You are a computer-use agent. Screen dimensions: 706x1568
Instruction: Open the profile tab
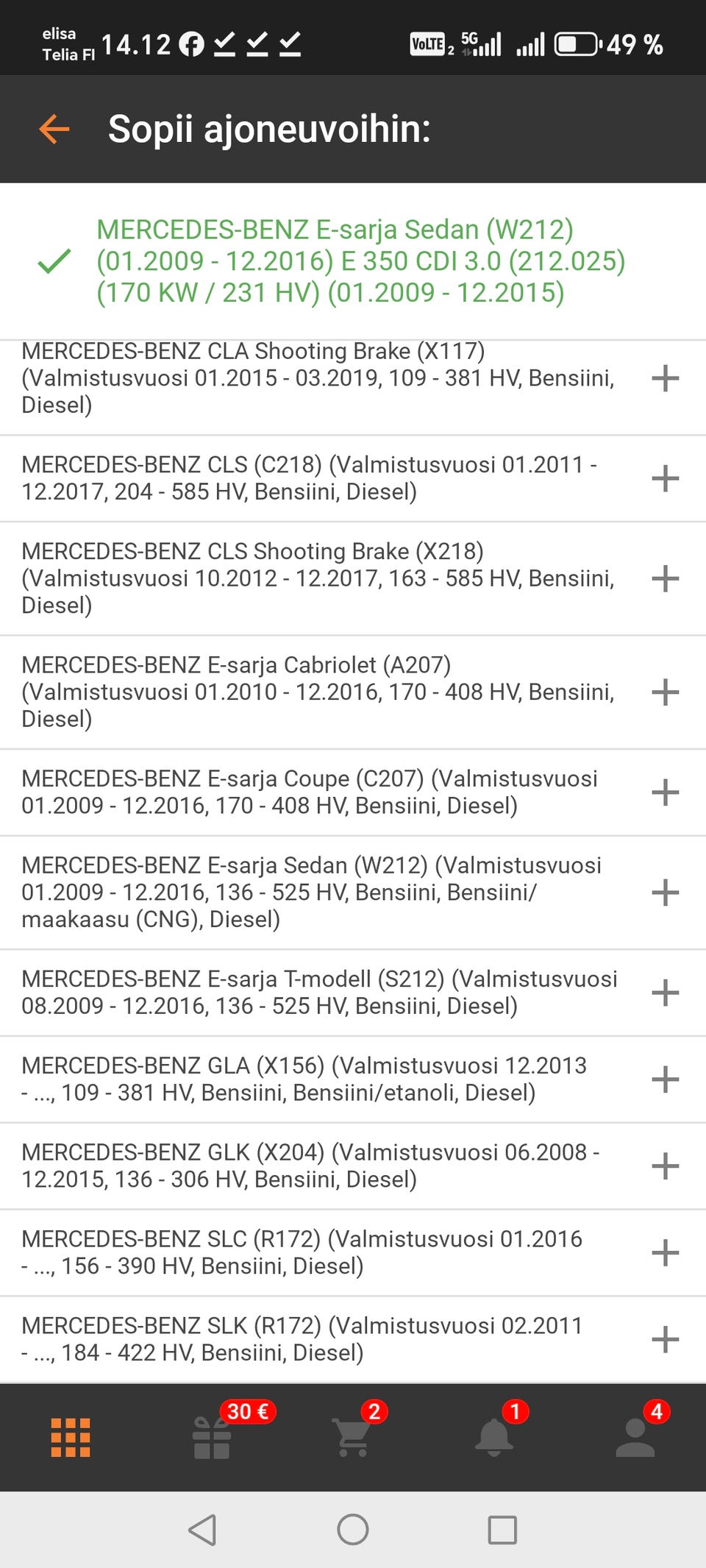(635, 1437)
